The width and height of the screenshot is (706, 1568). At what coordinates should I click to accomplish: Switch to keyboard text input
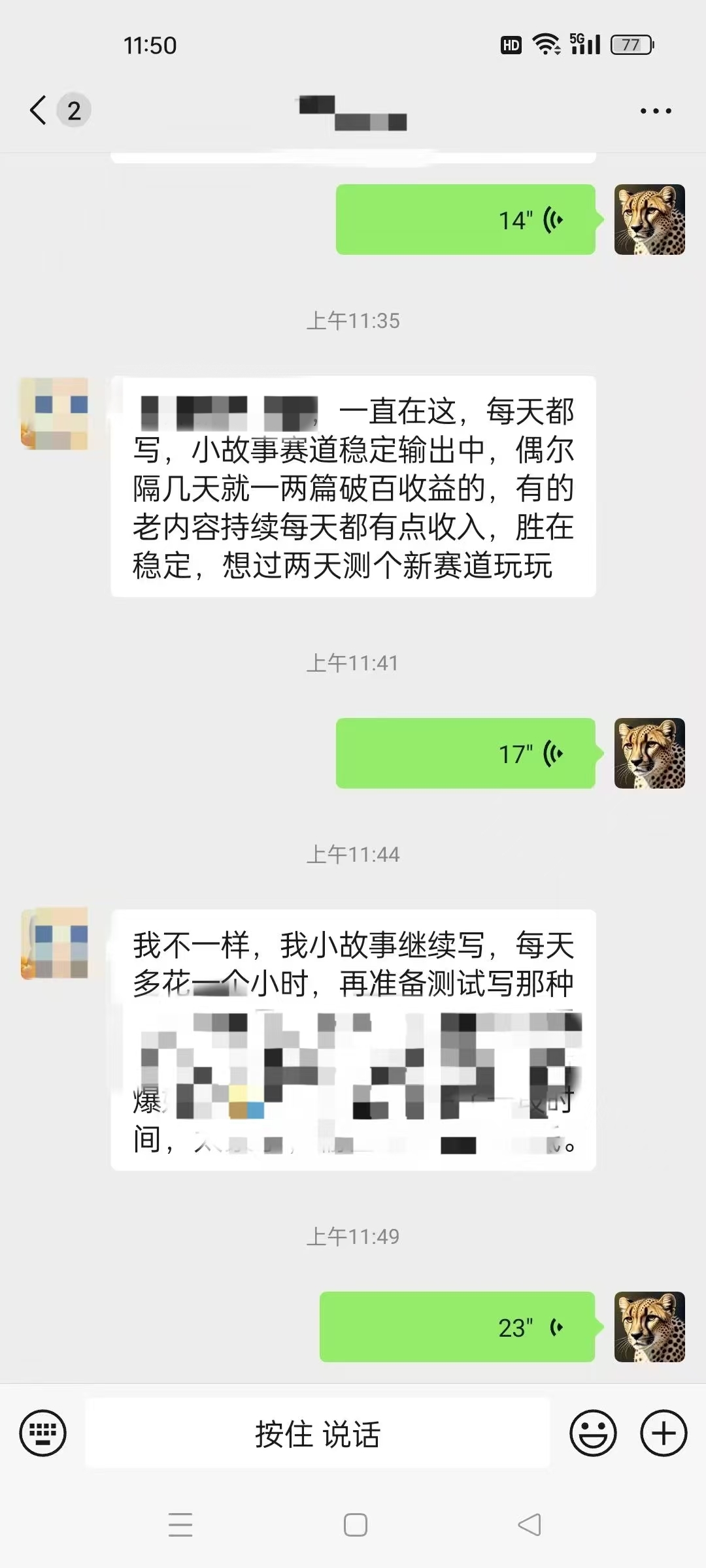pos(43,1433)
